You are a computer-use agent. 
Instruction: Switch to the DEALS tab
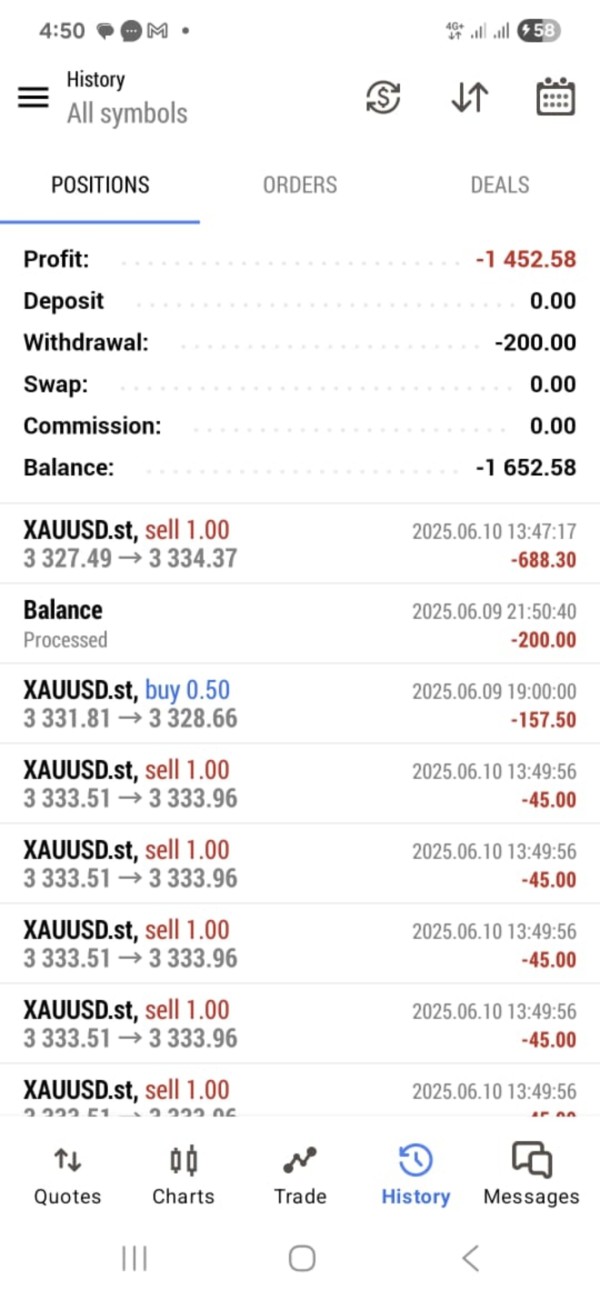point(499,185)
